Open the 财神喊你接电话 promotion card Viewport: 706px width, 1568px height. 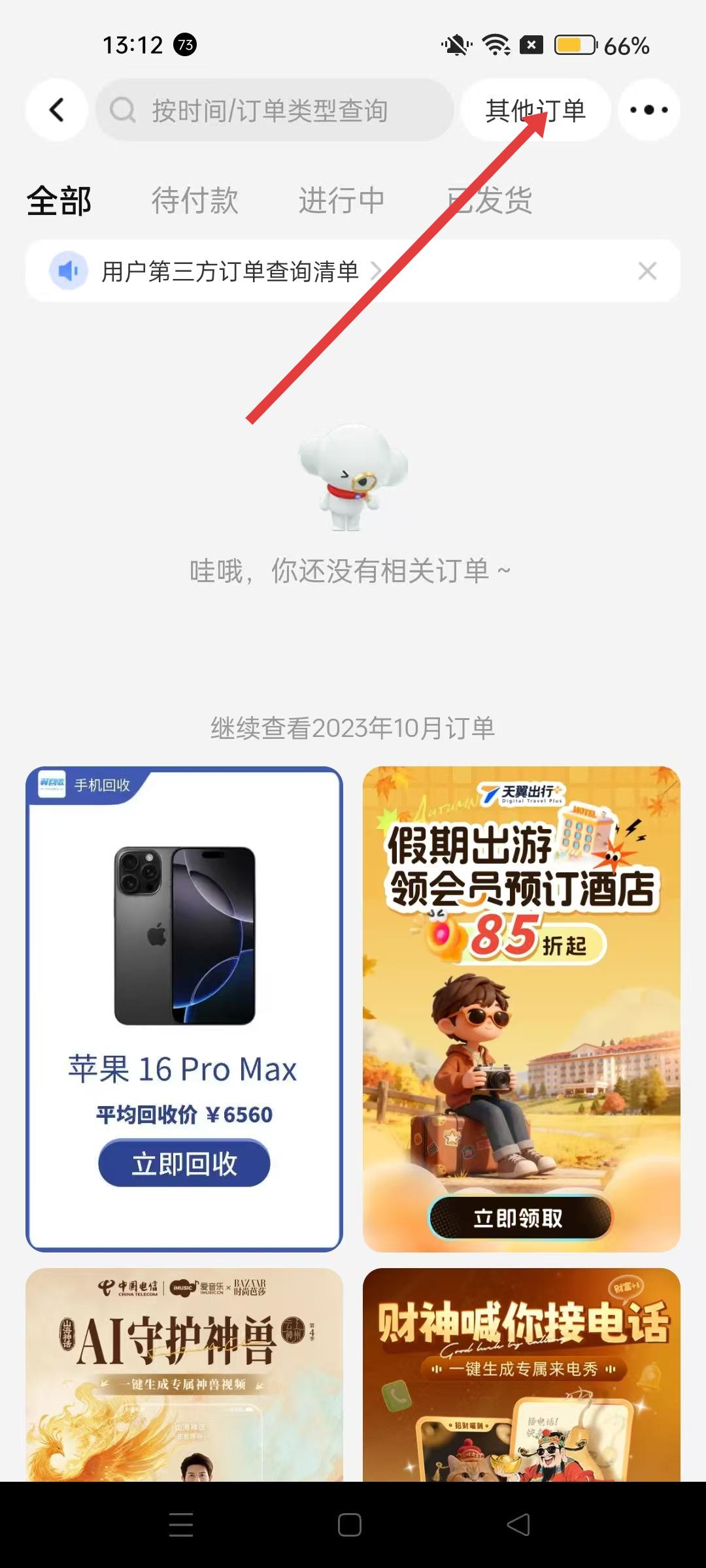click(x=521, y=1372)
